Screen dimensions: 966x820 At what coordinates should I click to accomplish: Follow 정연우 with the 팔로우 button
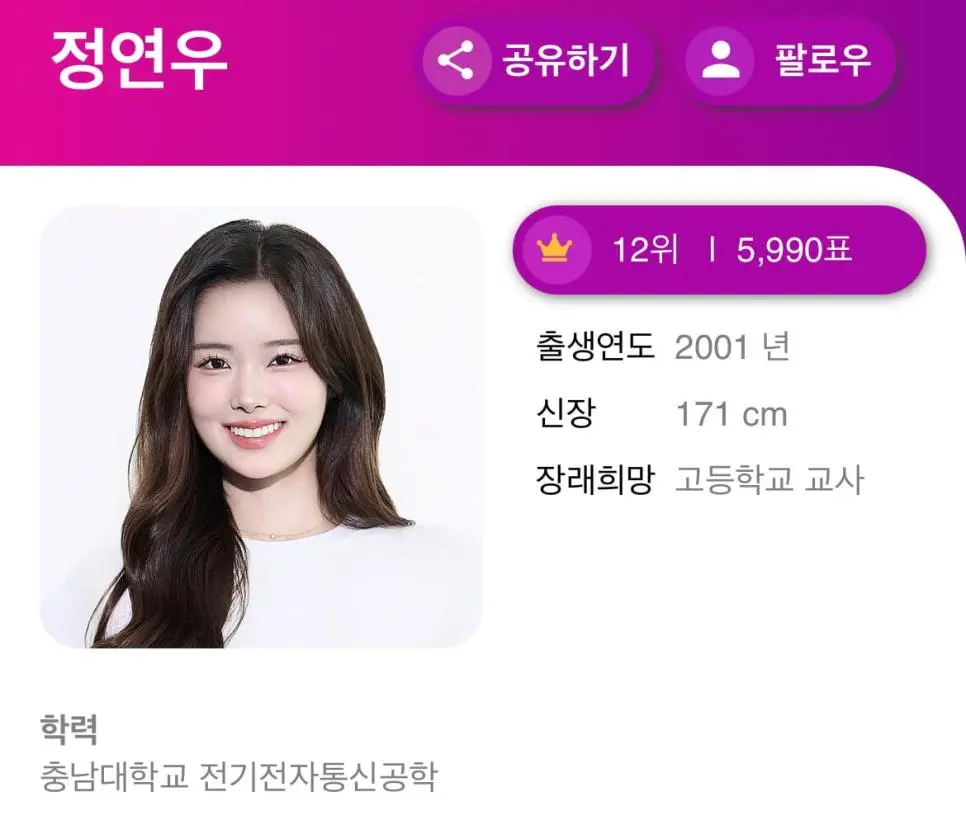pyautogui.click(x=789, y=62)
